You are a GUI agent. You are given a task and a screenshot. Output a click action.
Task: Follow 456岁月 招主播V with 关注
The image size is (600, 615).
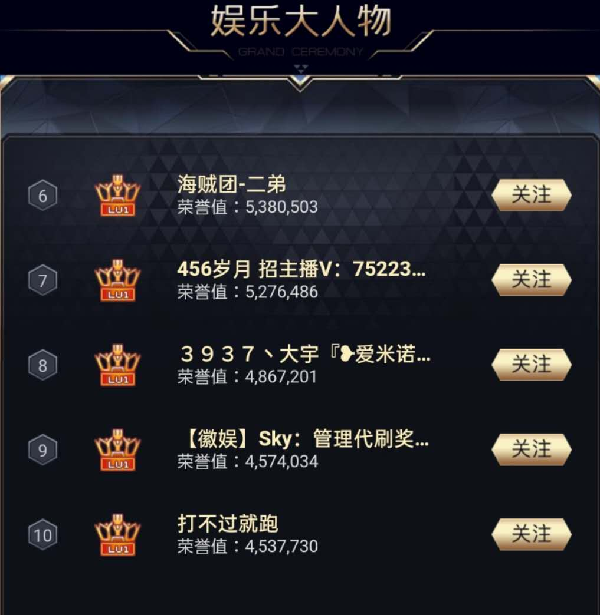pyautogui.click(x=531, y=280)
